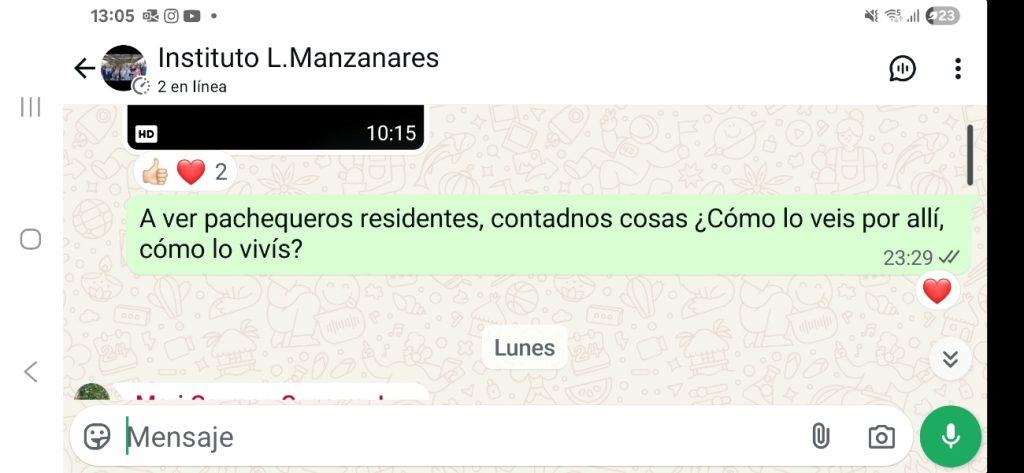This screenshot has height=473, width=1024.
Task: Jump to latest messages with the down arrows
Action: [950, 359]
